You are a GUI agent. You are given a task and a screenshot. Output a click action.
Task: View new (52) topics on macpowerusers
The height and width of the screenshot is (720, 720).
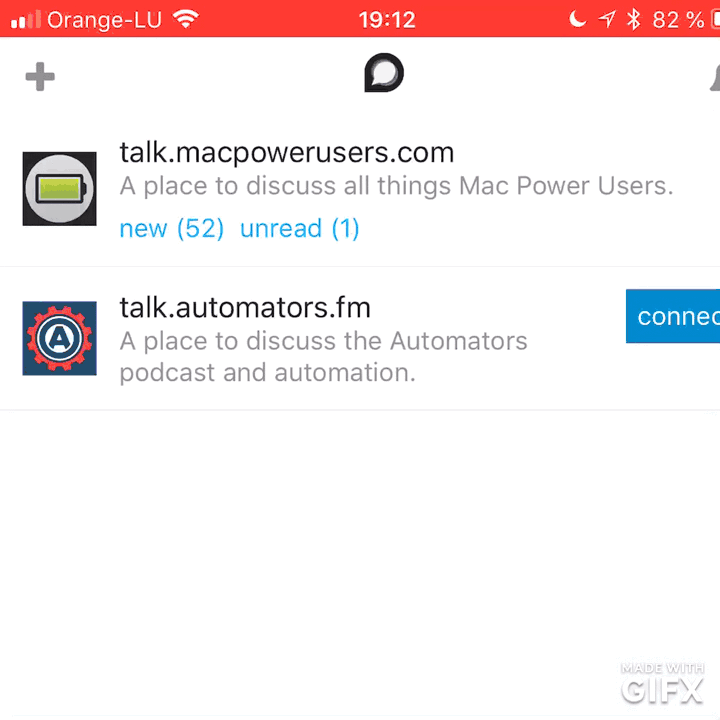point(171,229)
